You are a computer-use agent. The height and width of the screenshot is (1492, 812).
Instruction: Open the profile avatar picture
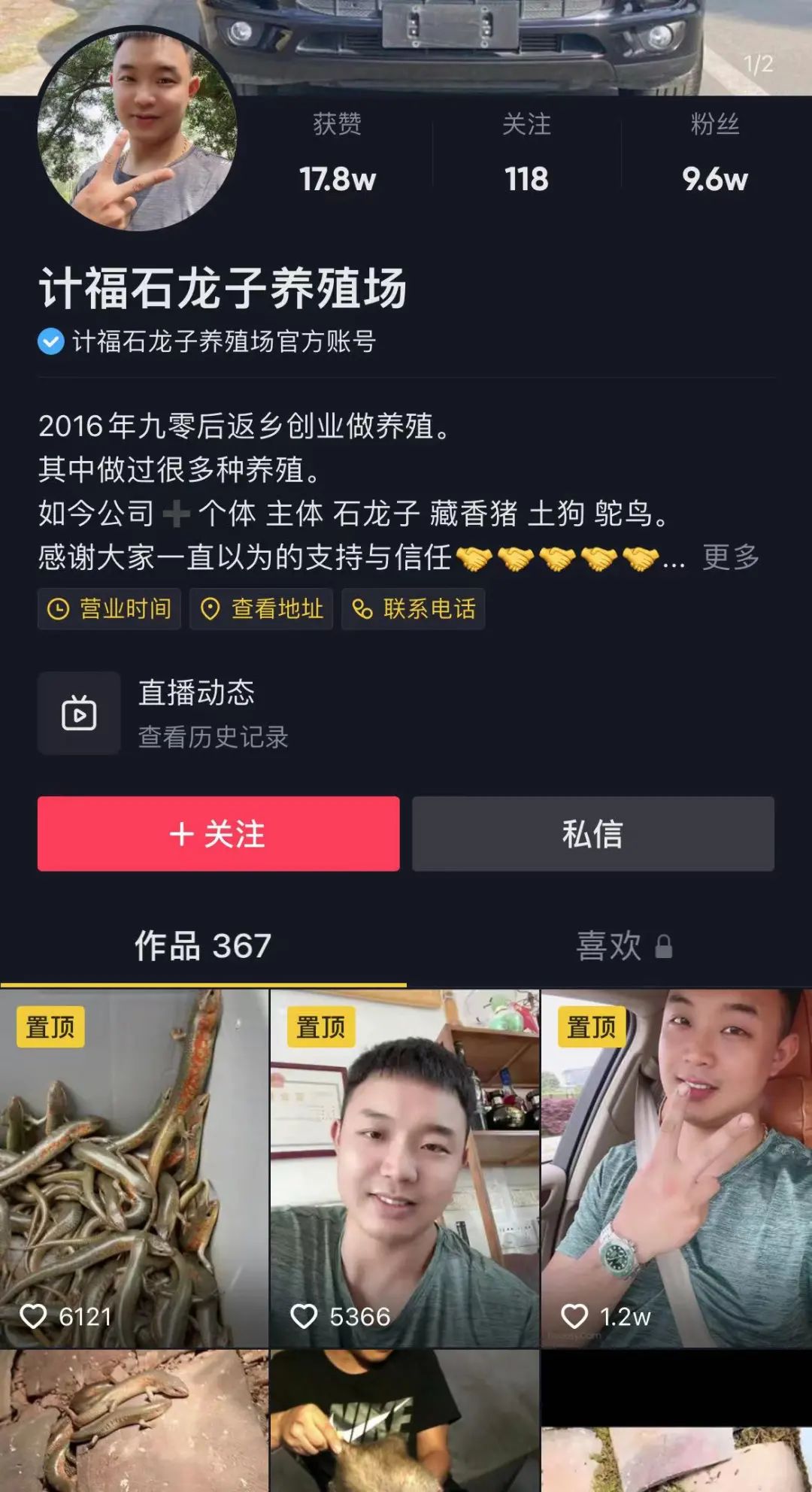pyautogui.click(x=138, y=130)
